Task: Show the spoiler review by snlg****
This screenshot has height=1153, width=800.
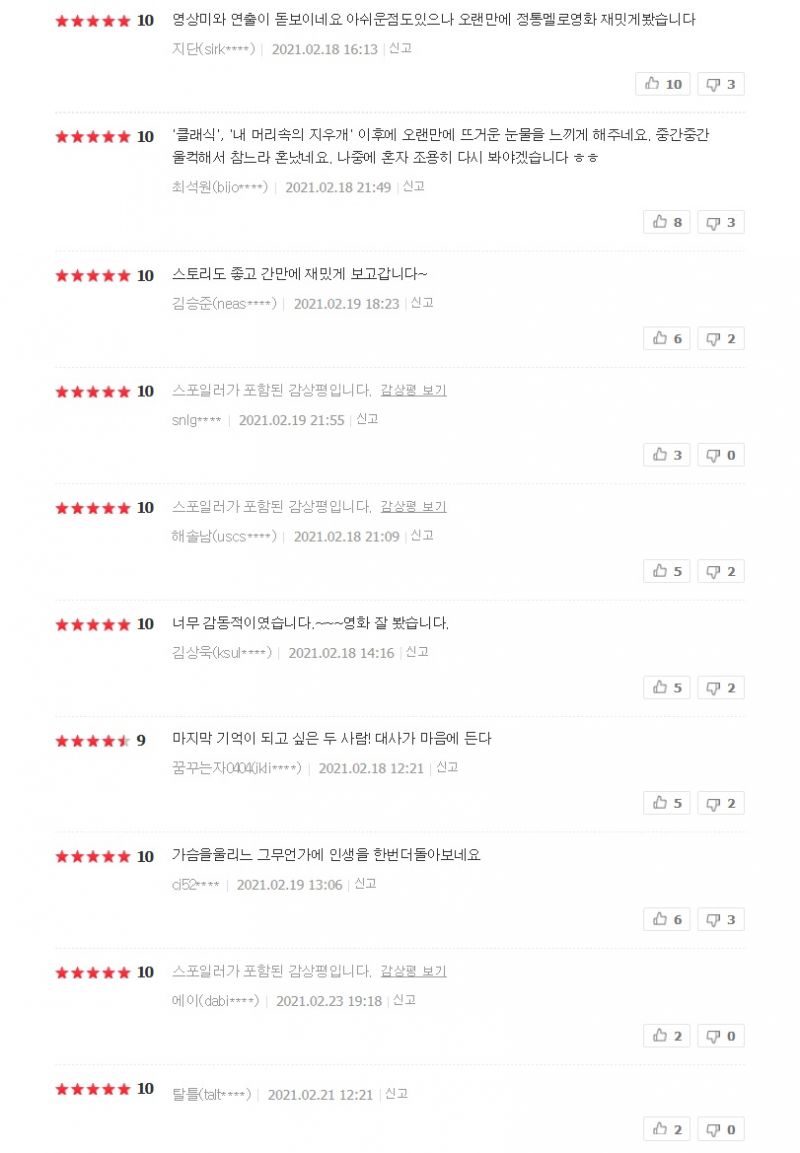Action: [413, 391]
